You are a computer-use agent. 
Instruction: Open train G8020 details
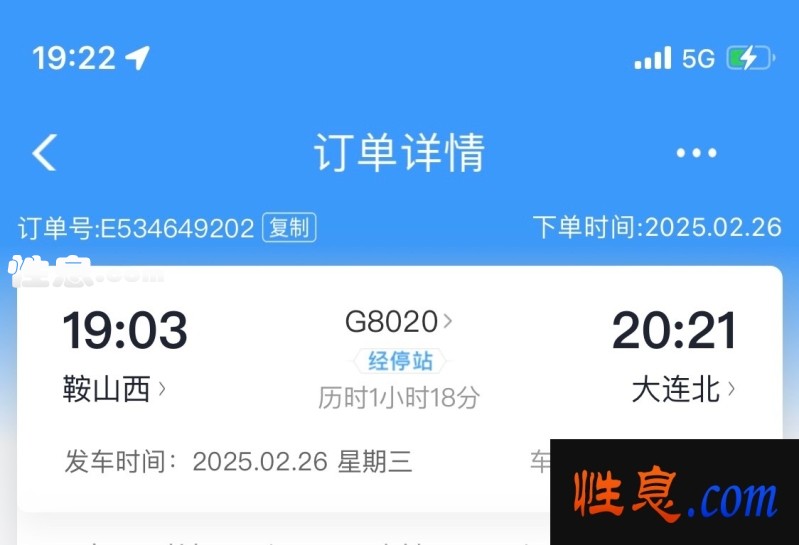(398, 322)
